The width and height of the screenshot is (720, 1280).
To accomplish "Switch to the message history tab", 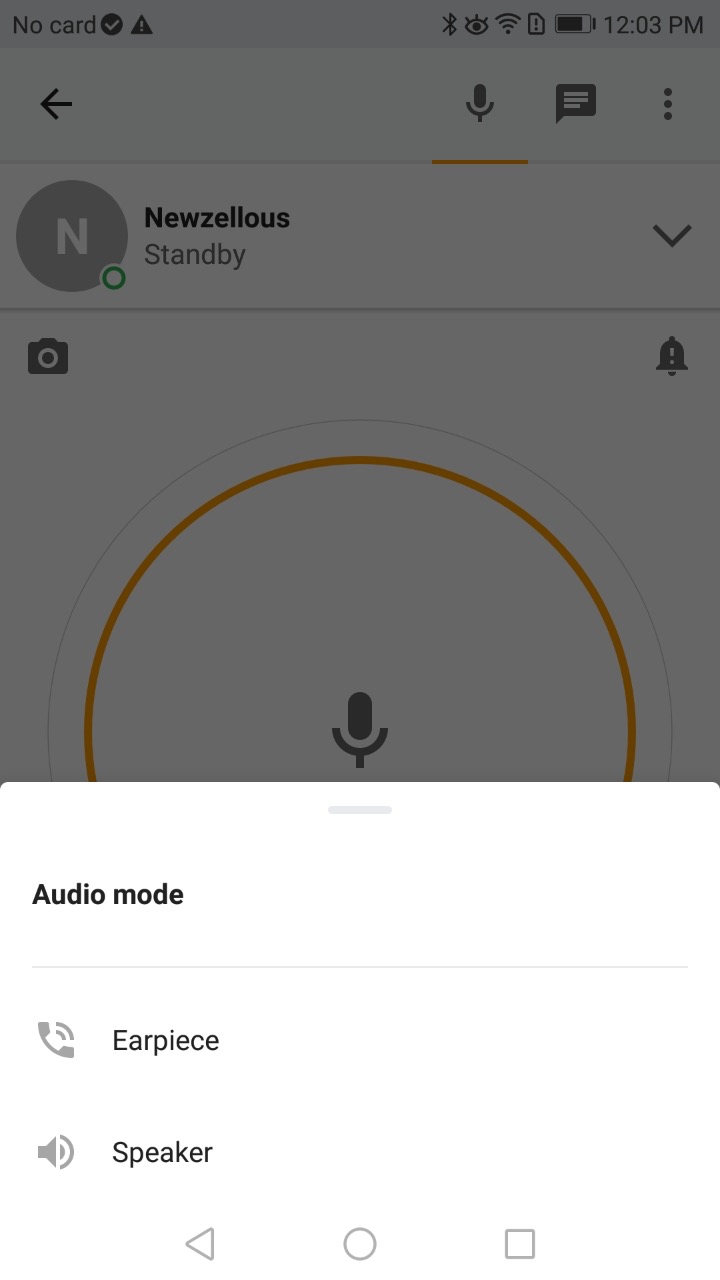I will pyautogui.click(x=576, y=104).
